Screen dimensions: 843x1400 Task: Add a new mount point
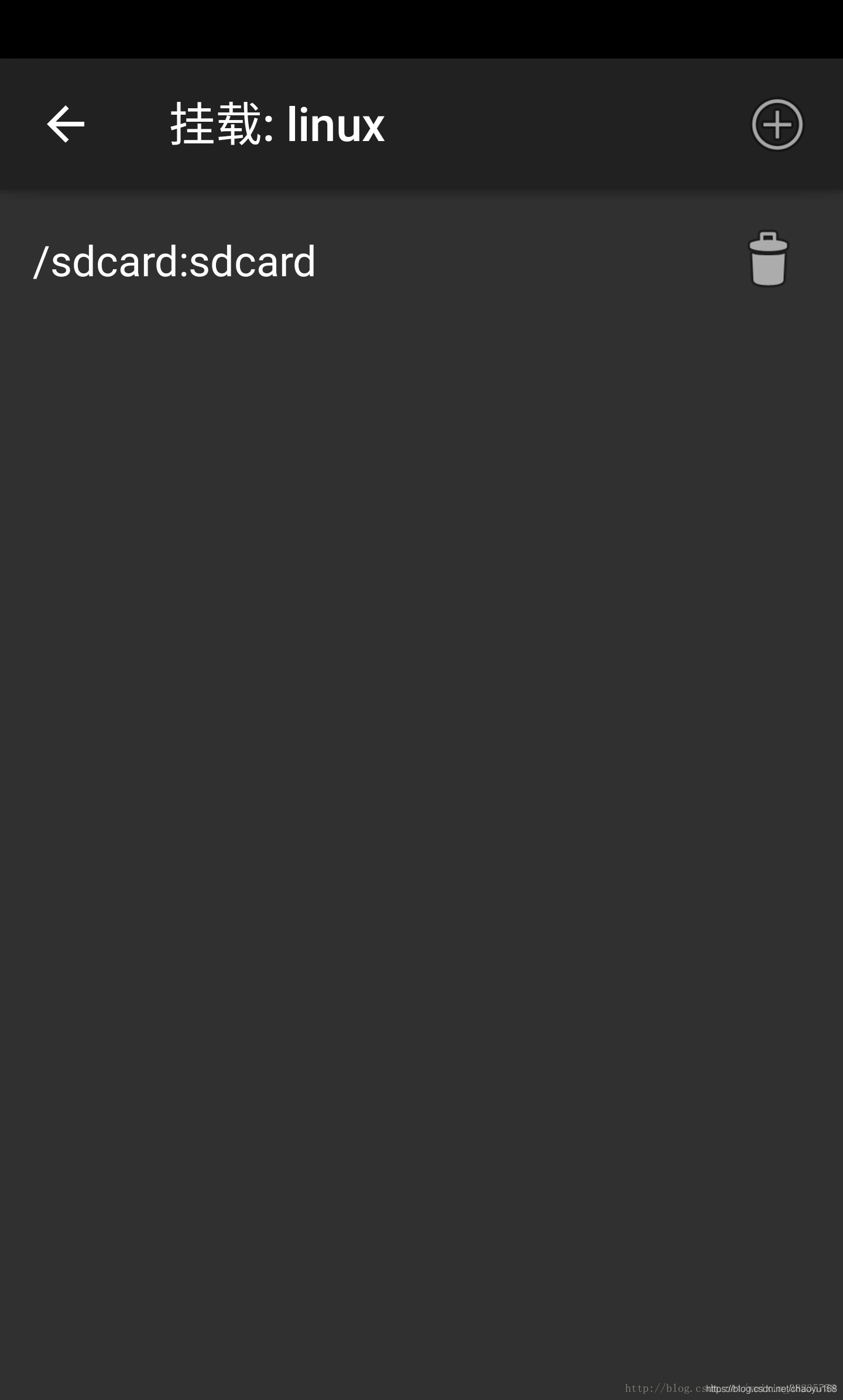pos(777,124)
